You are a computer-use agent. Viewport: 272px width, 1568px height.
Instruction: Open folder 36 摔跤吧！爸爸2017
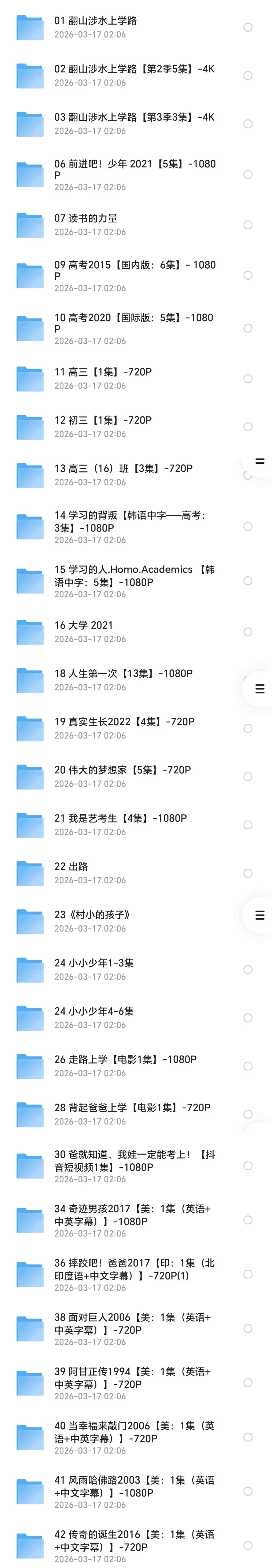[x=136, y=1274]
